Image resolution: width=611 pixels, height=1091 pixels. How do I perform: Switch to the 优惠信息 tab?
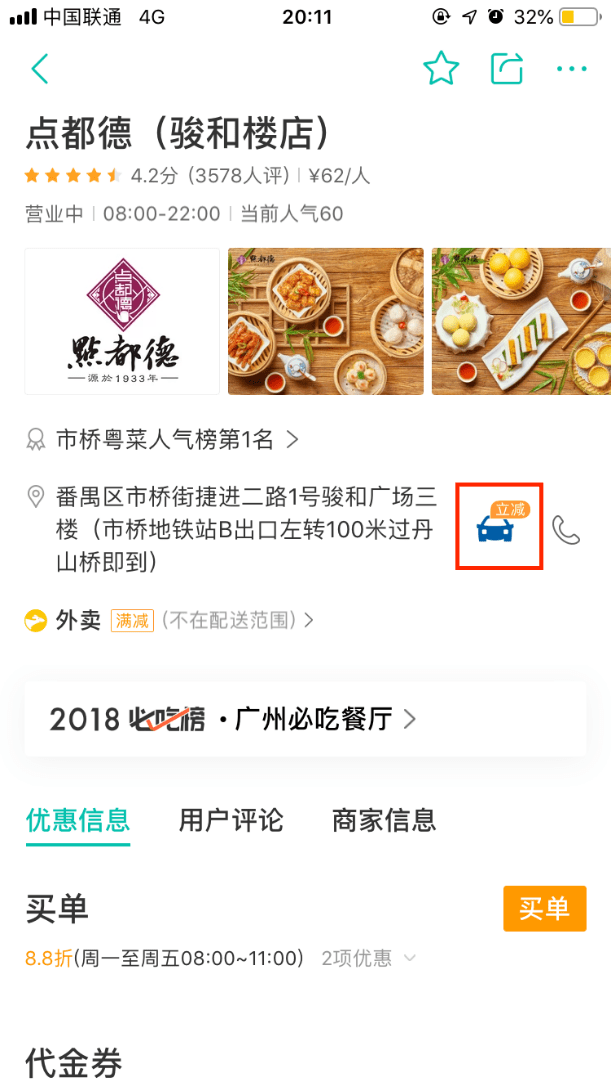(x=78, y=821)
